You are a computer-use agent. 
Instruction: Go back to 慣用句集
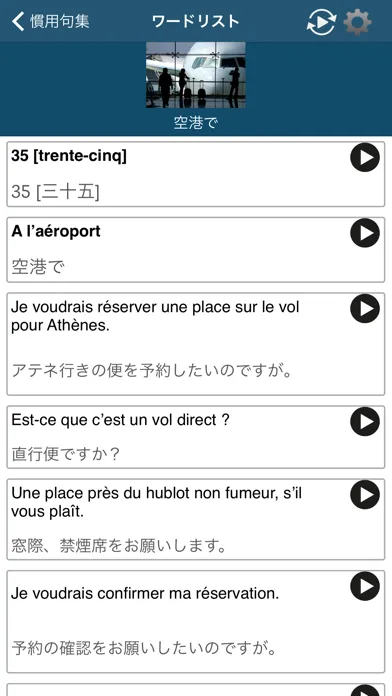[51, 21]
